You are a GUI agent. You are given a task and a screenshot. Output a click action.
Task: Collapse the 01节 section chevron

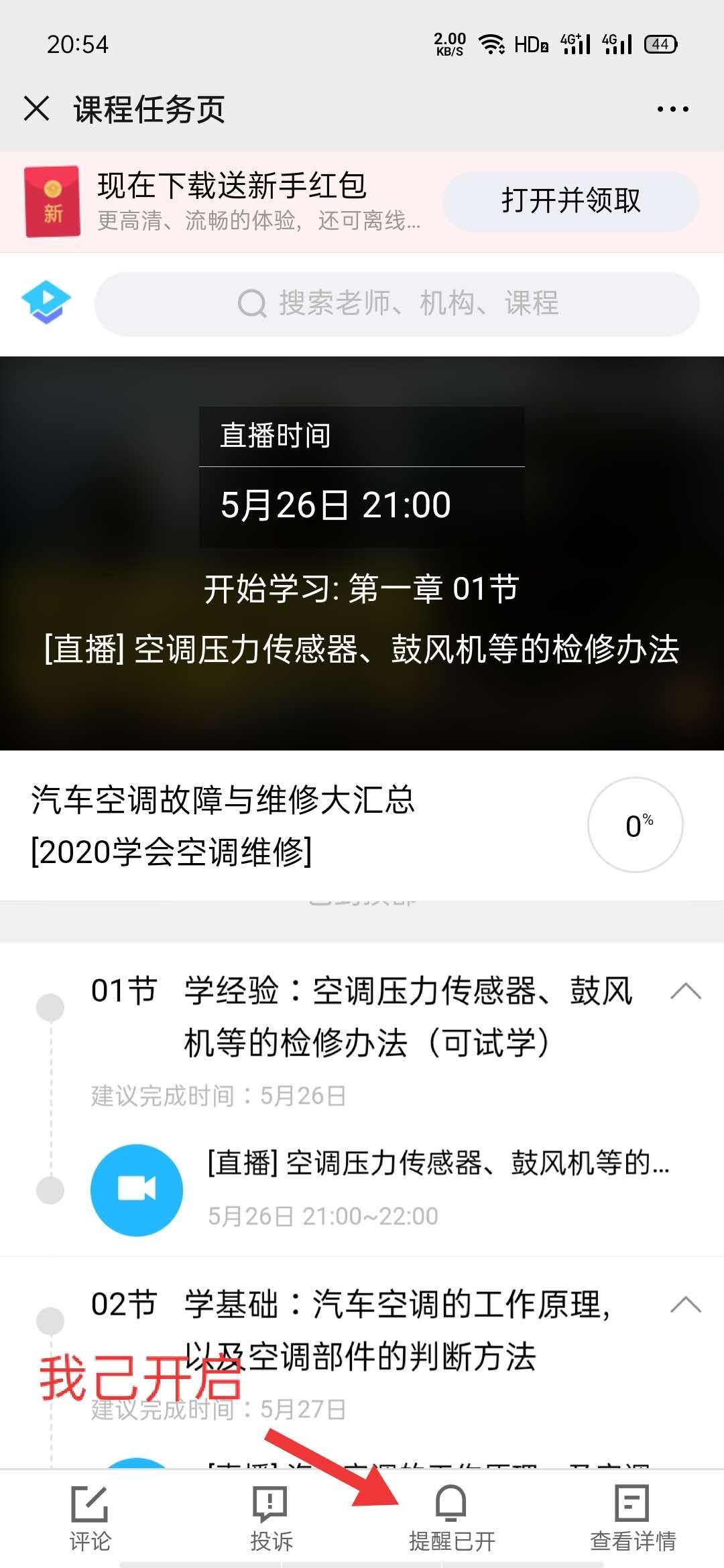coord(686,991)
